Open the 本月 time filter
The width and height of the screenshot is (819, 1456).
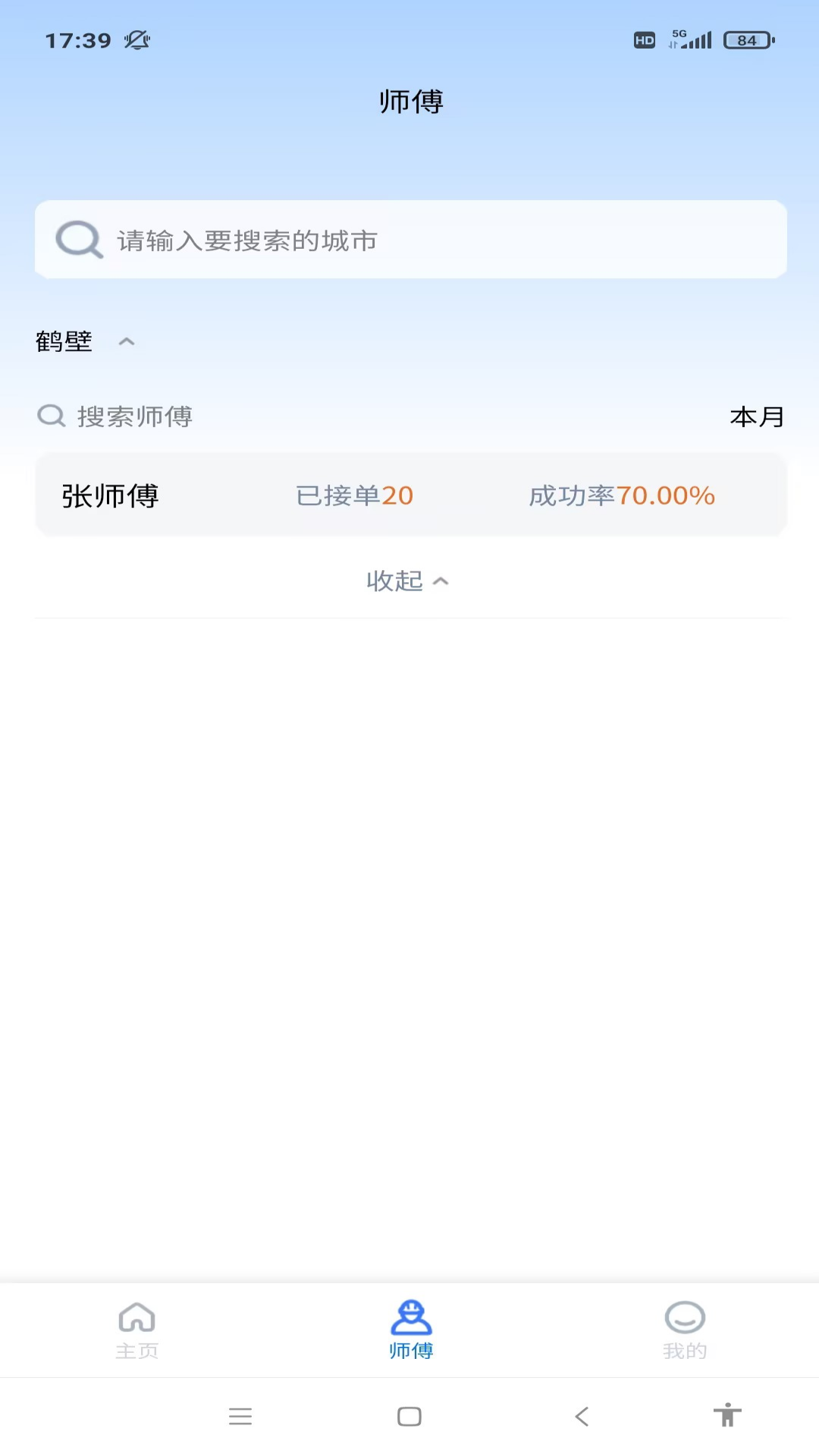756,416
